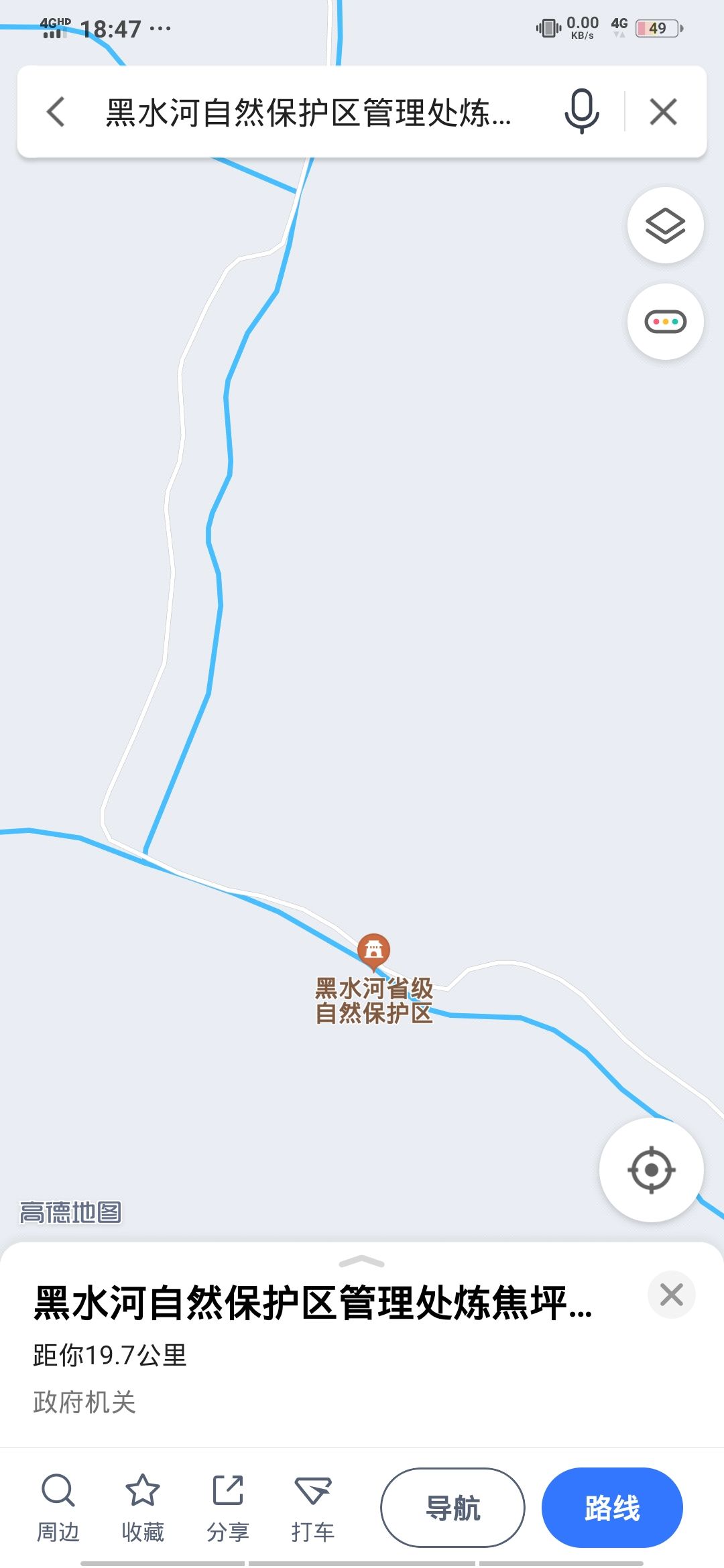Start navigation with 导航 button

(453, 1508)
